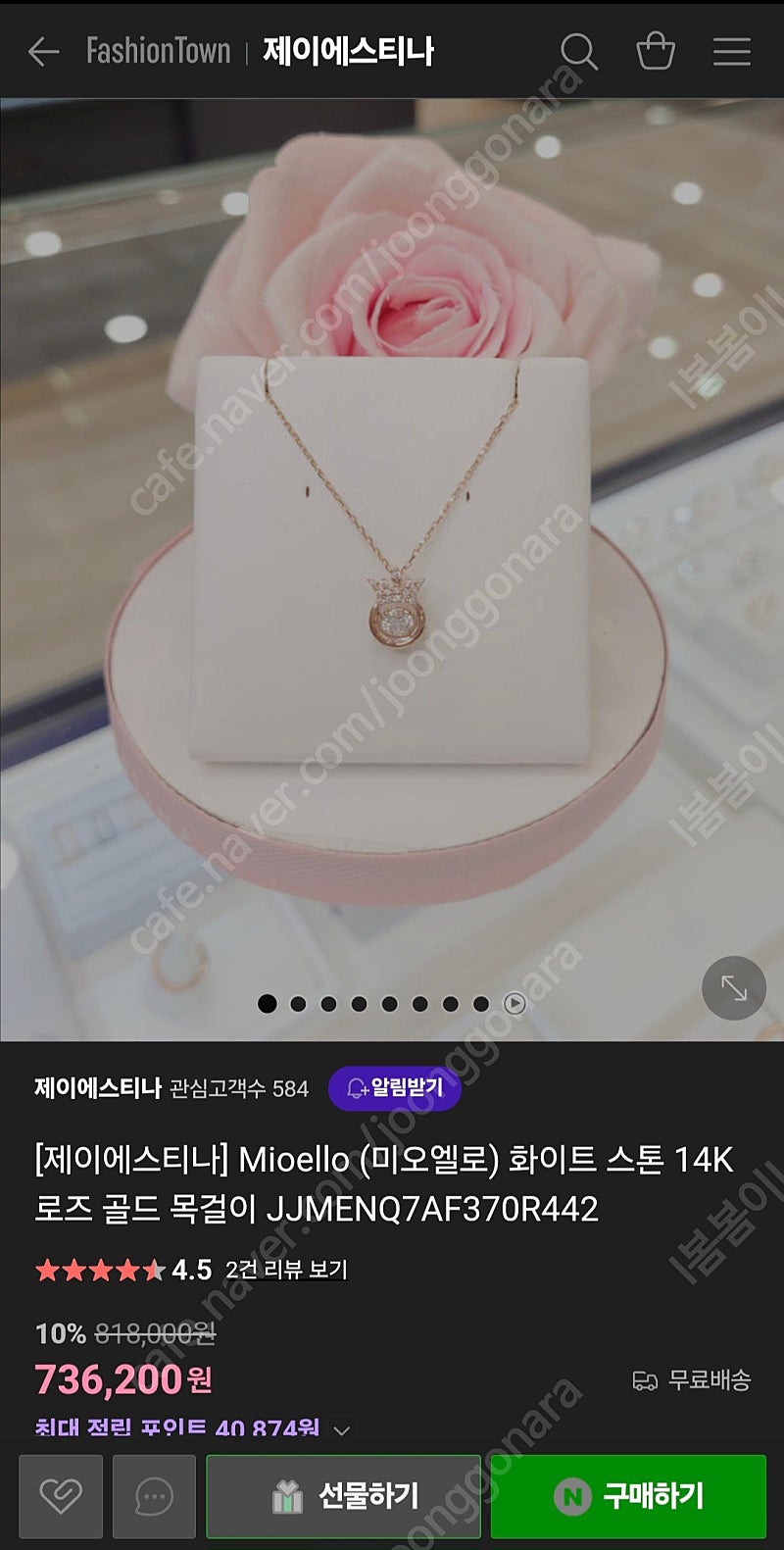This screenshot has width=784, height=1550.
Task: Go back using the arrow icon
Action: (43, 51)
